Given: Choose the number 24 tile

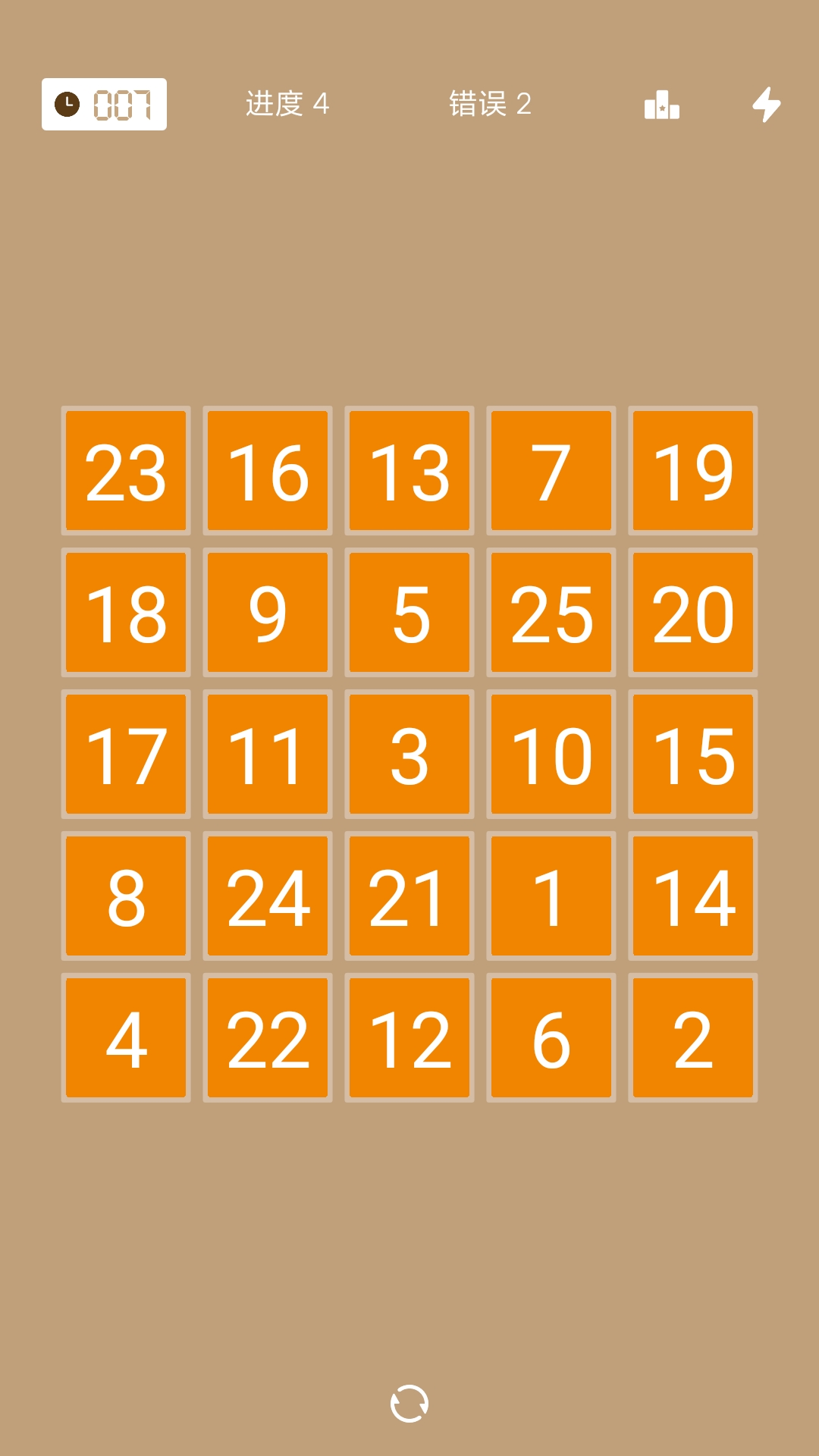Looking at the screenshot, I should pyautogui.click(x=268, y=896).
